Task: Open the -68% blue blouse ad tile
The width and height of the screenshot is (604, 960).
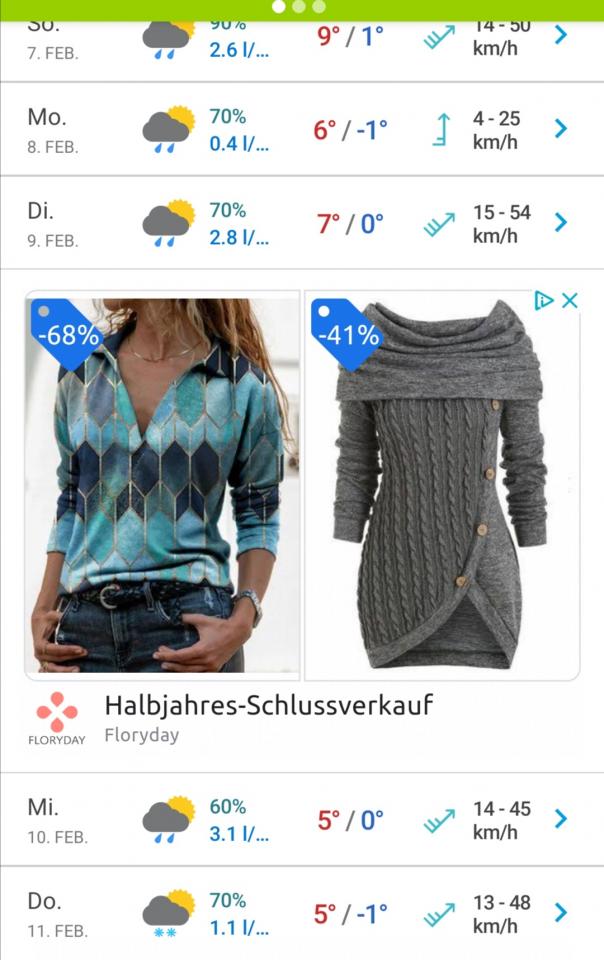Action: coord(162,485)
